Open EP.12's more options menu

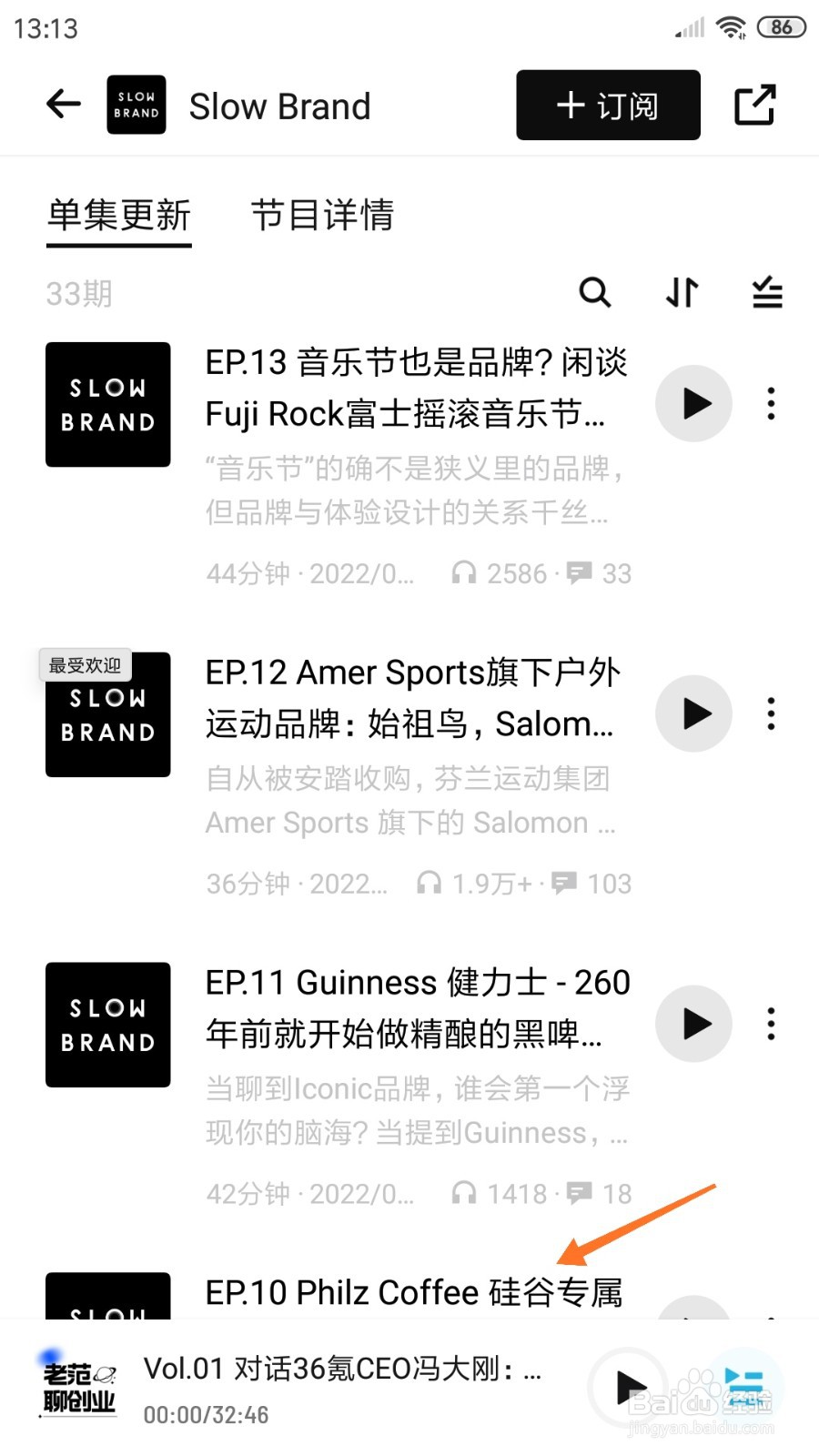[x=771, y=714]
